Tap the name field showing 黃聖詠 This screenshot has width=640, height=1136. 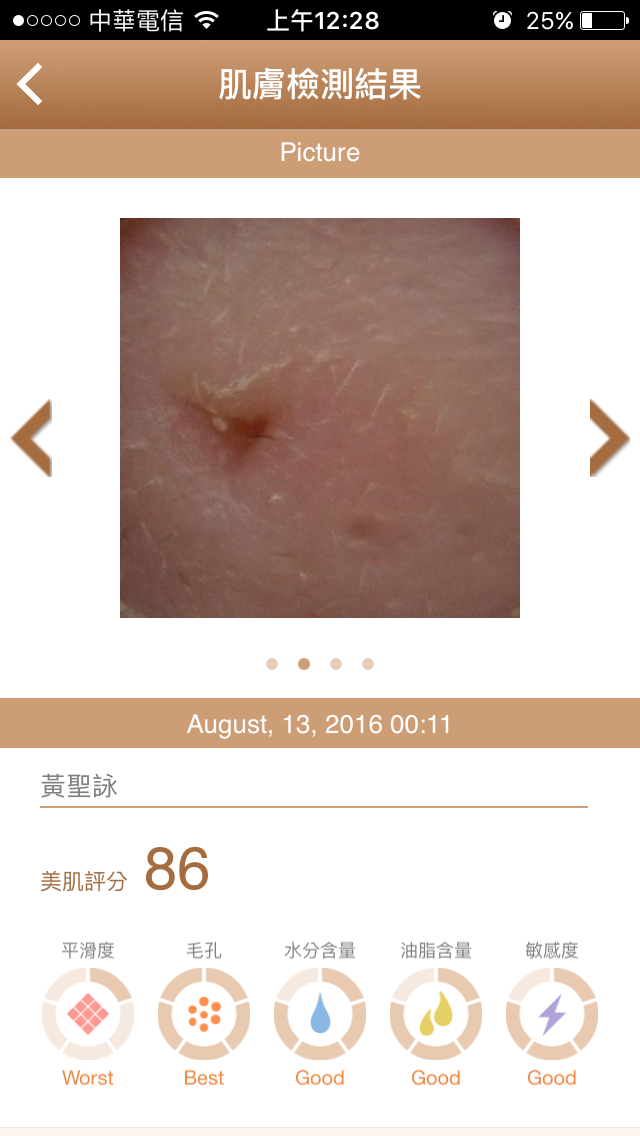314,788
